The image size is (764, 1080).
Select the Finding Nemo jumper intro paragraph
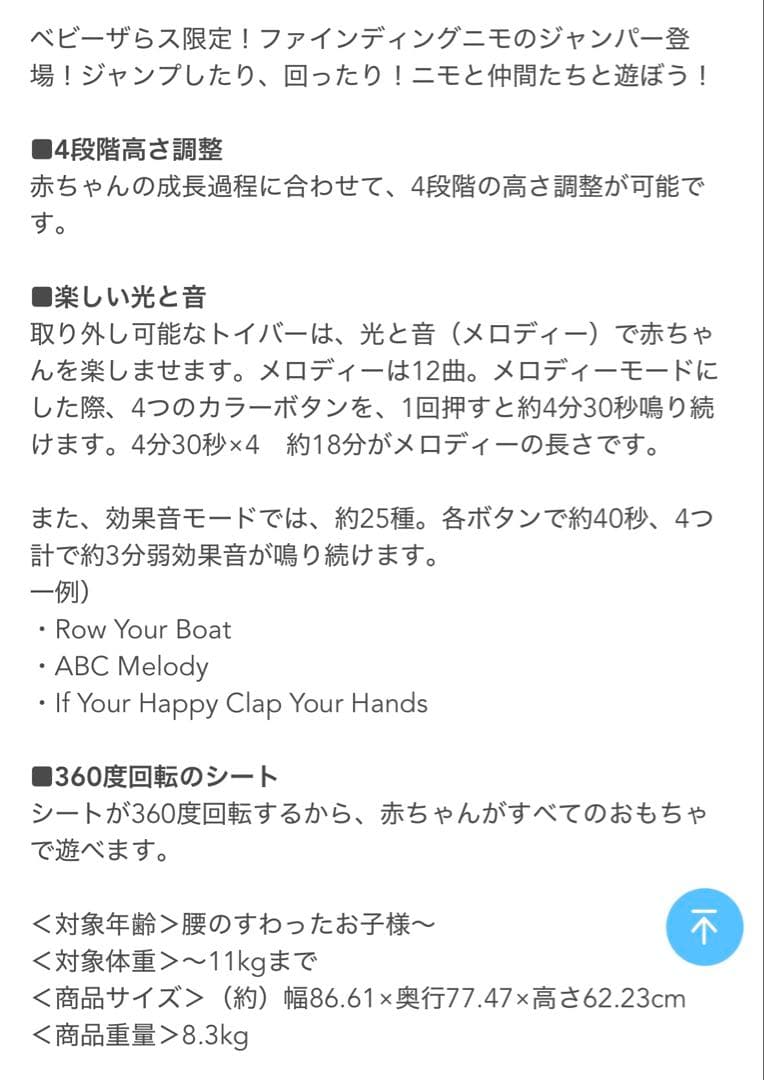[370, 58]
